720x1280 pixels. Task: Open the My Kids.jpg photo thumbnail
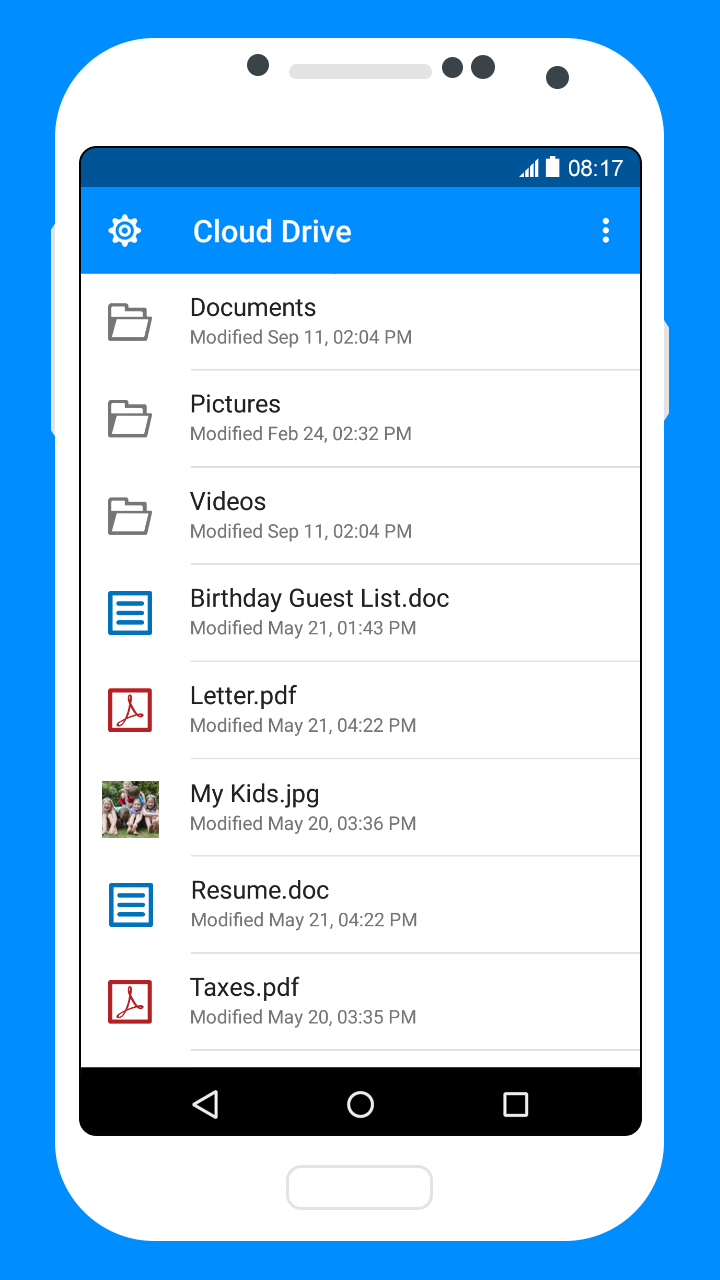(x=130, y=807)
